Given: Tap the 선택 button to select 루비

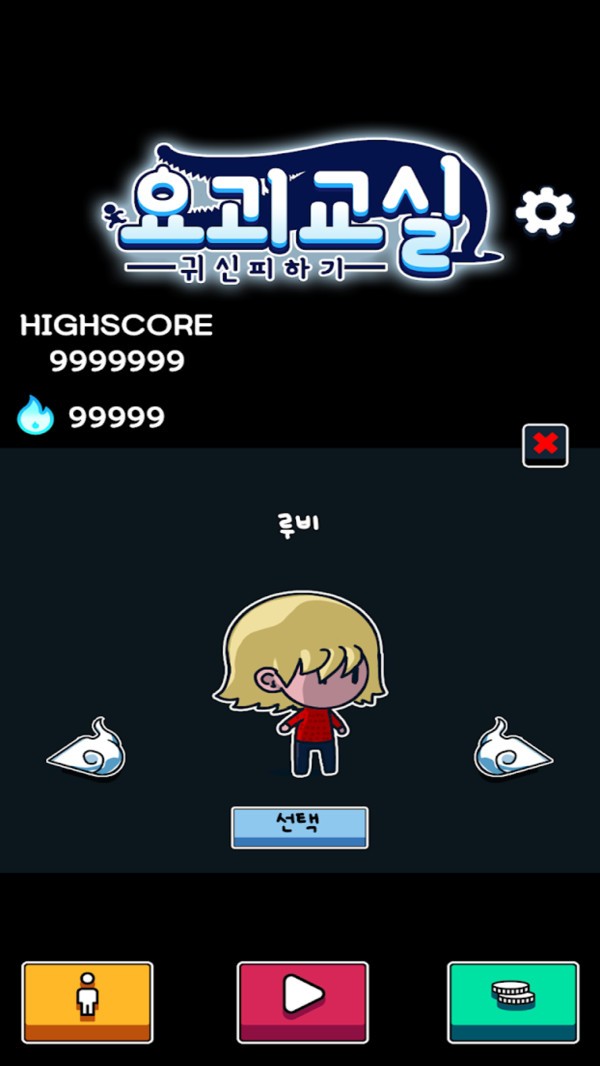Looking at the screenshot, I should [299, 827].
